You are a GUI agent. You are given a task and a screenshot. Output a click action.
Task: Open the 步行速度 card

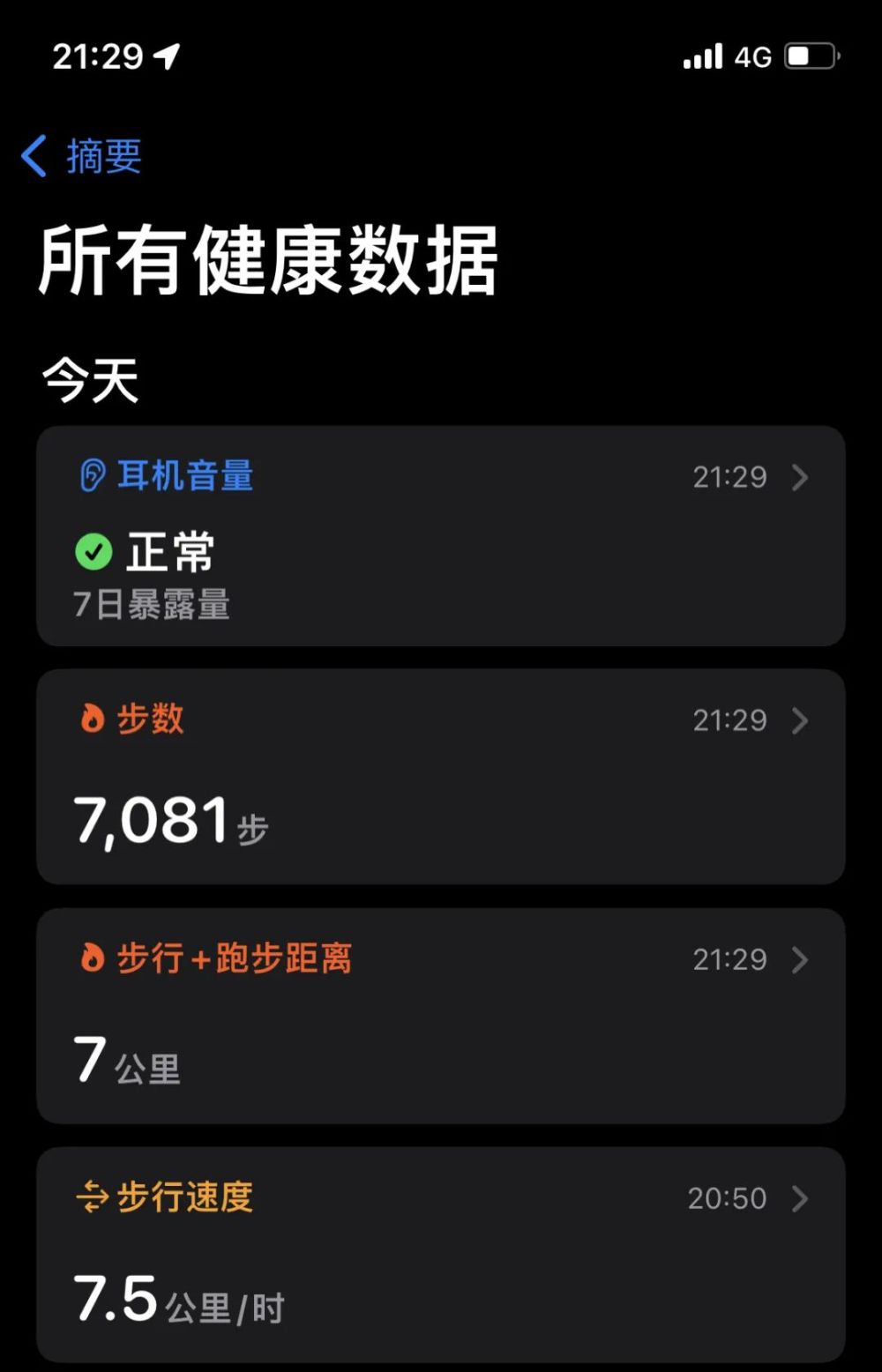tap(441, 1254)
